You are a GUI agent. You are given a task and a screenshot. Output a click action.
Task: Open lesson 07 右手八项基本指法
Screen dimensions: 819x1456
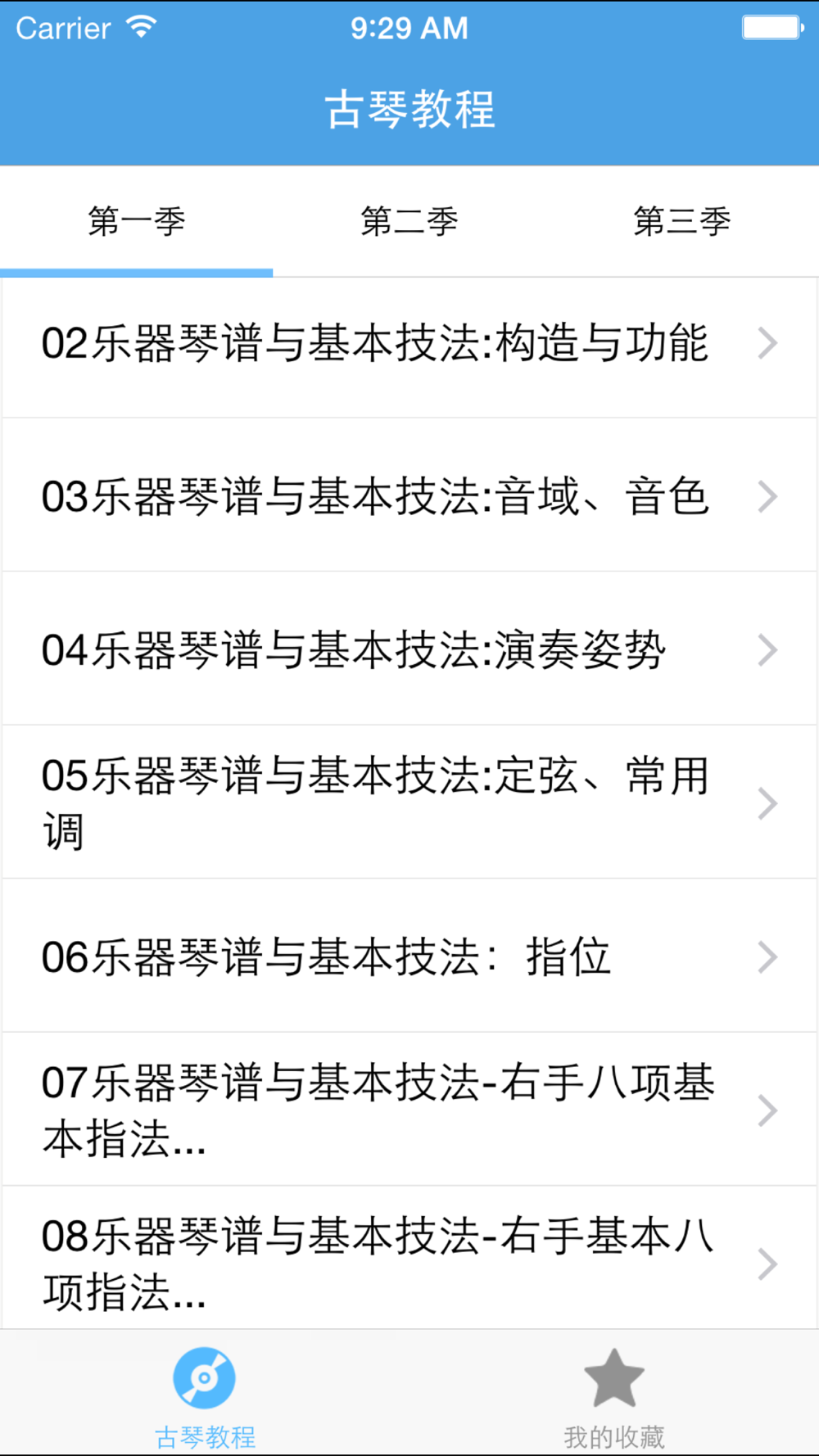[409, 1110]
